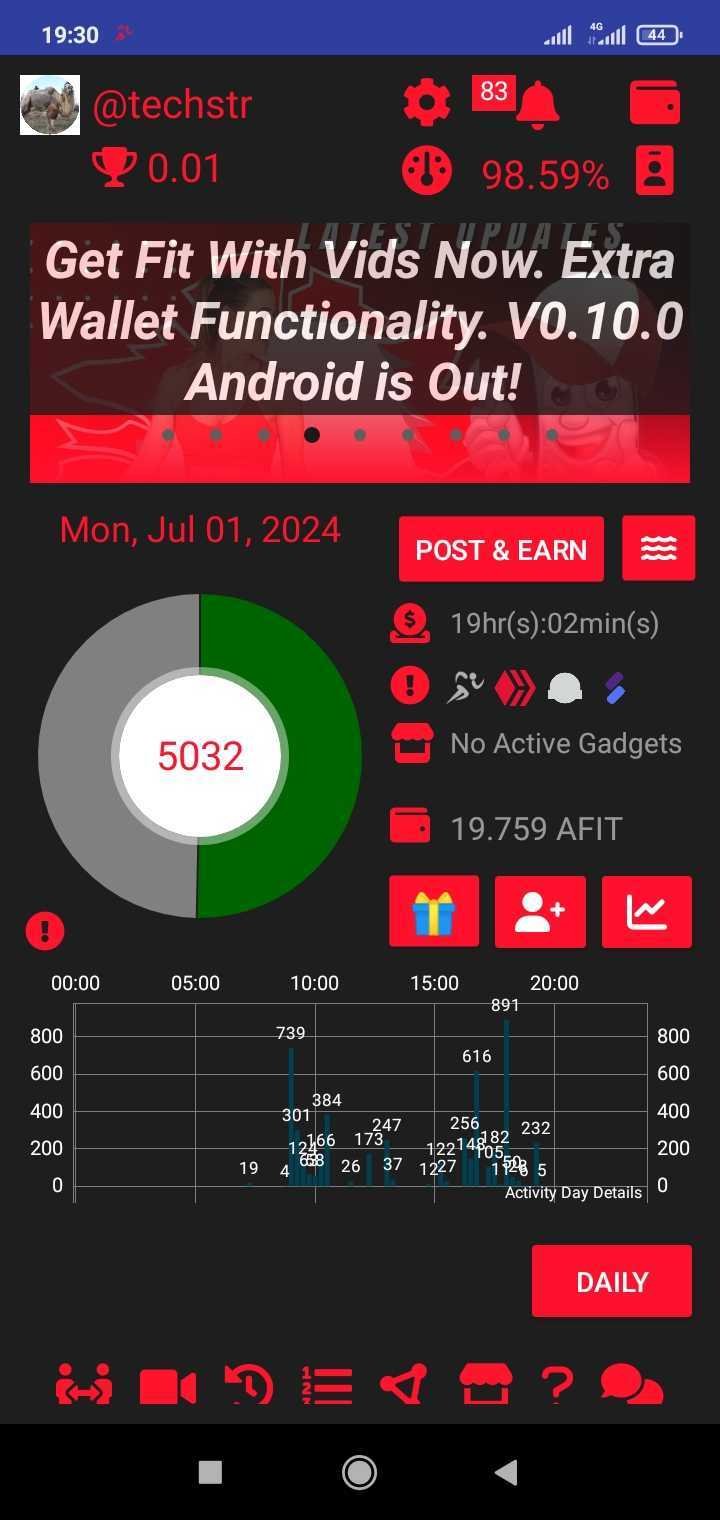Open the numbered leaderboard list icon
Image resolution: width=720 pixels, height=1520 pixels.
coord(327,1386)
